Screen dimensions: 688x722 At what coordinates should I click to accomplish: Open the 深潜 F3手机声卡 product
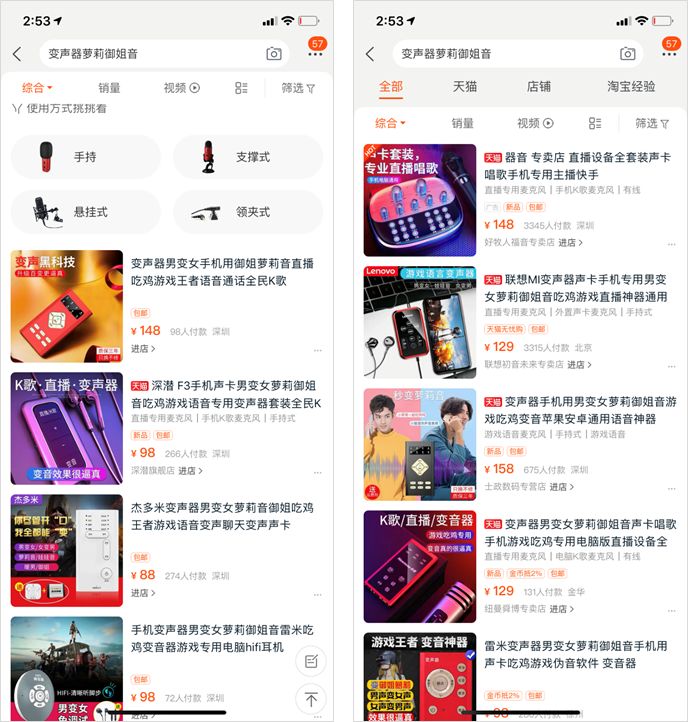225,394
